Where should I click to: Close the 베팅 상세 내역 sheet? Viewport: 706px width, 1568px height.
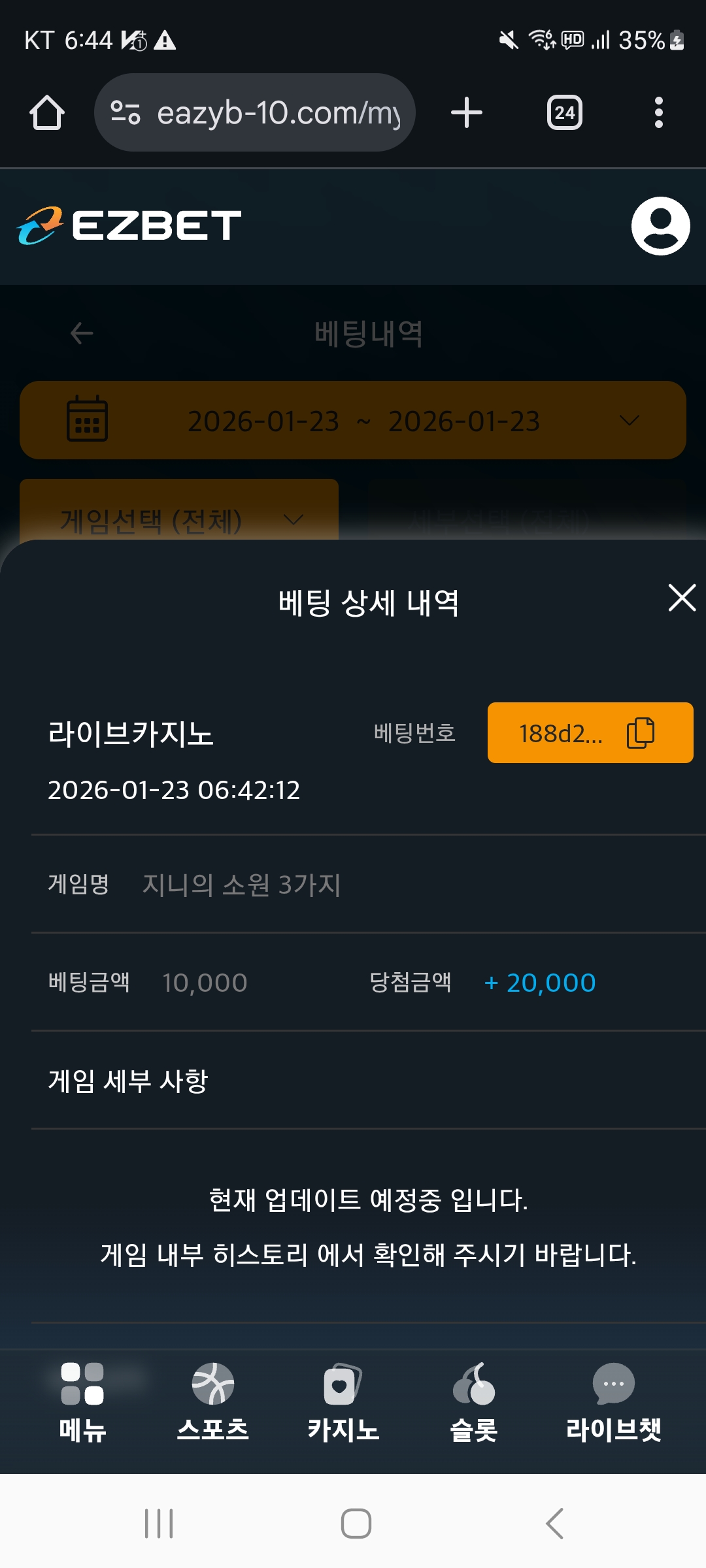682,598
